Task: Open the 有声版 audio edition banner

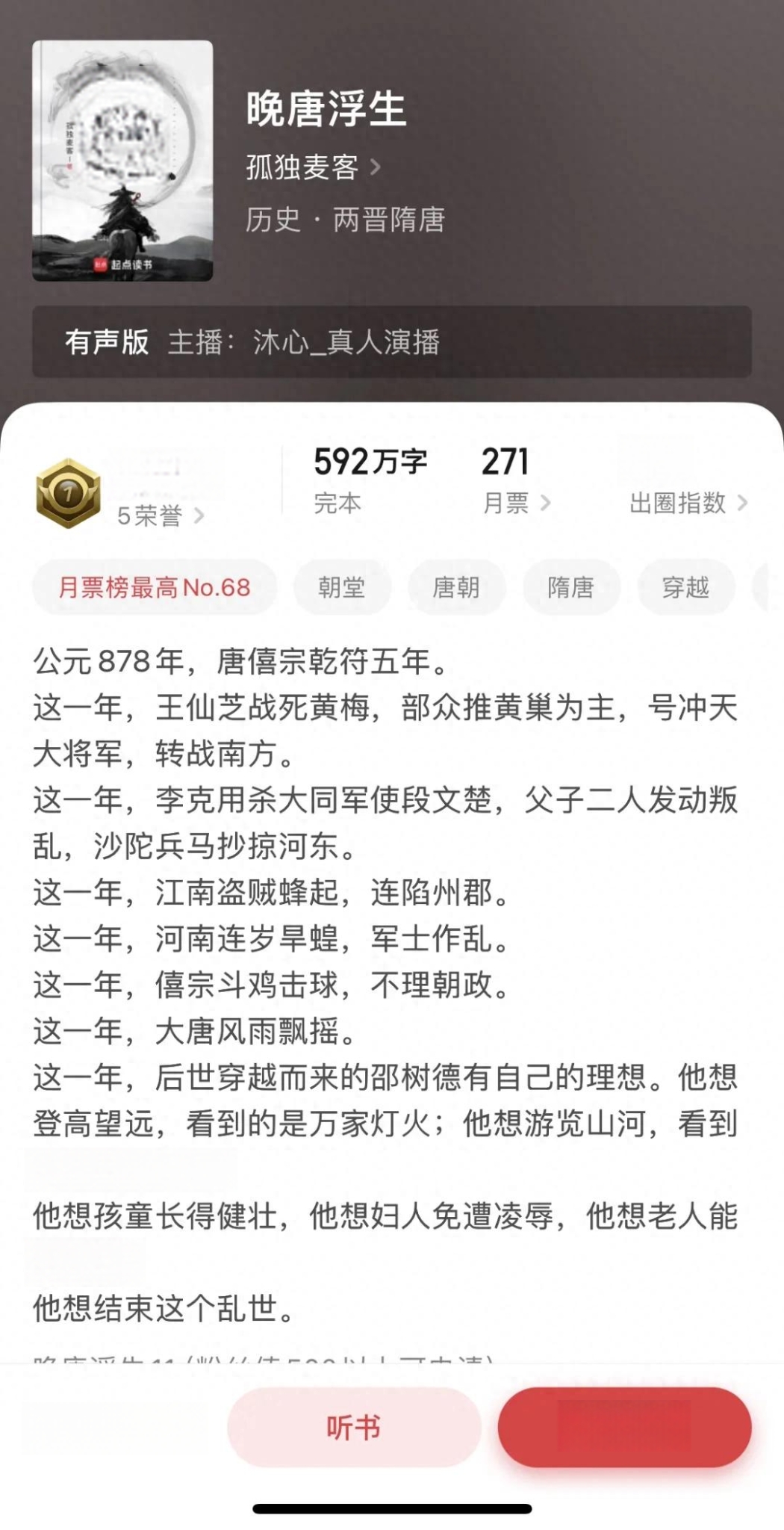Action: (x=391, y=342)
